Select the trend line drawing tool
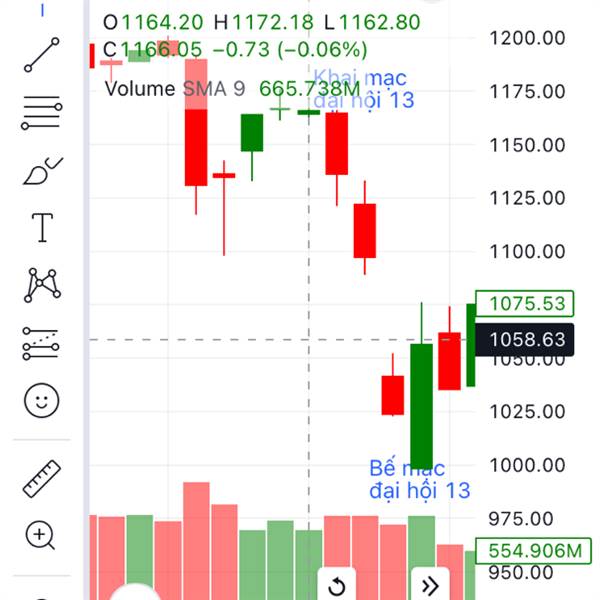 pos(41,55)
